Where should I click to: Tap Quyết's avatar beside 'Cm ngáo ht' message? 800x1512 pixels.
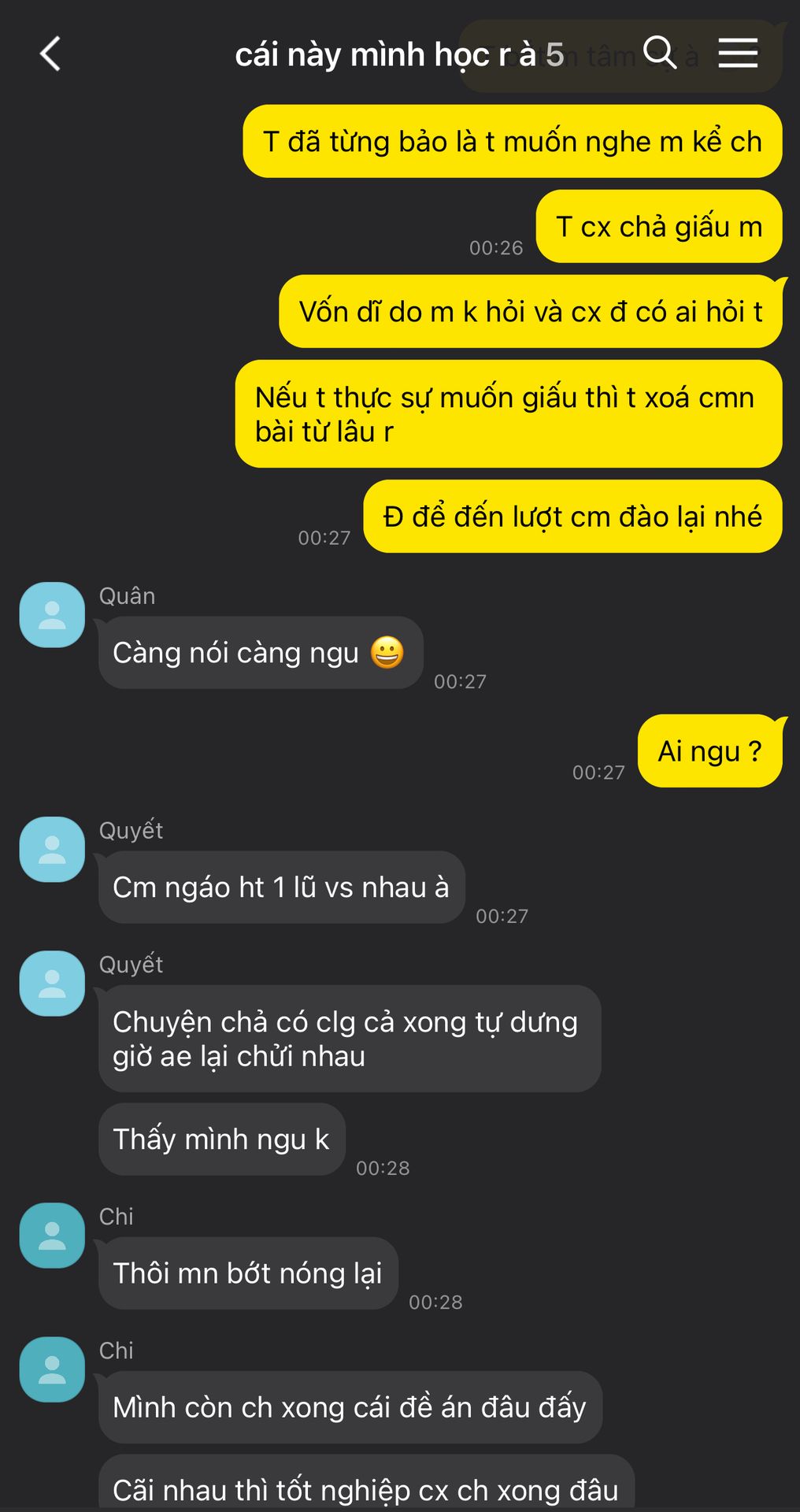coord(52,850)
